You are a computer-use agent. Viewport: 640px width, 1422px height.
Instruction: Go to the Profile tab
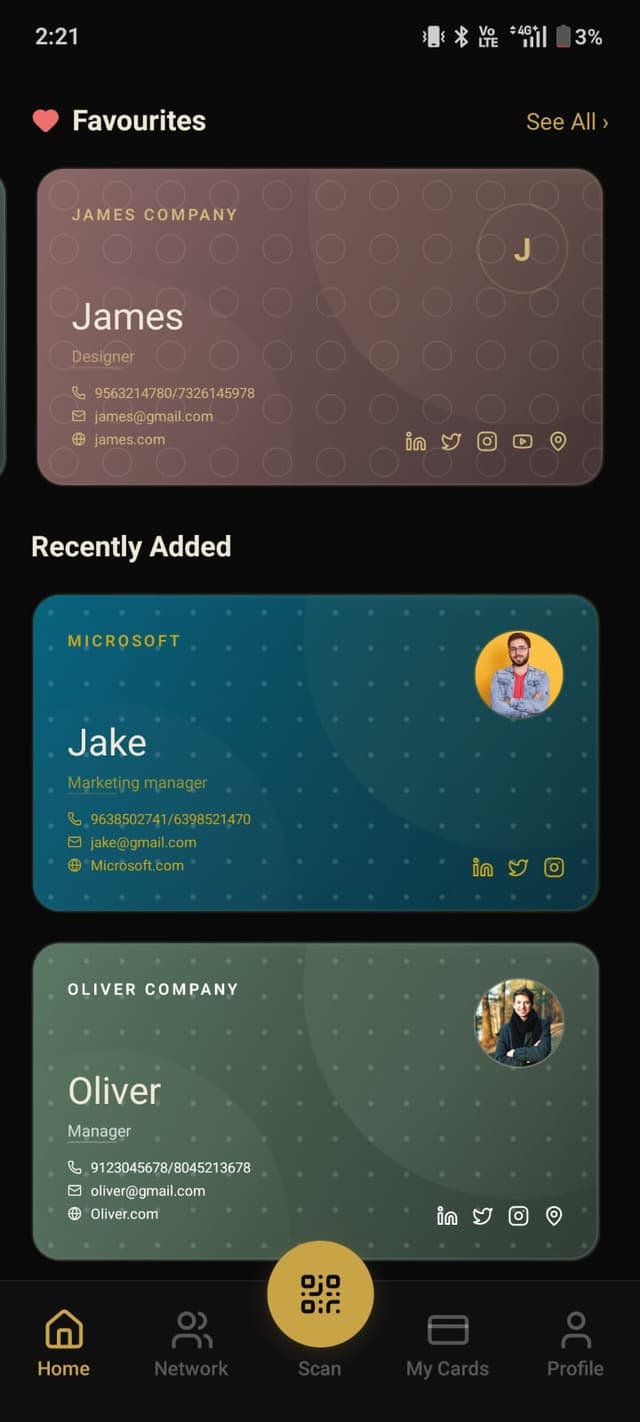(575, 1343)
